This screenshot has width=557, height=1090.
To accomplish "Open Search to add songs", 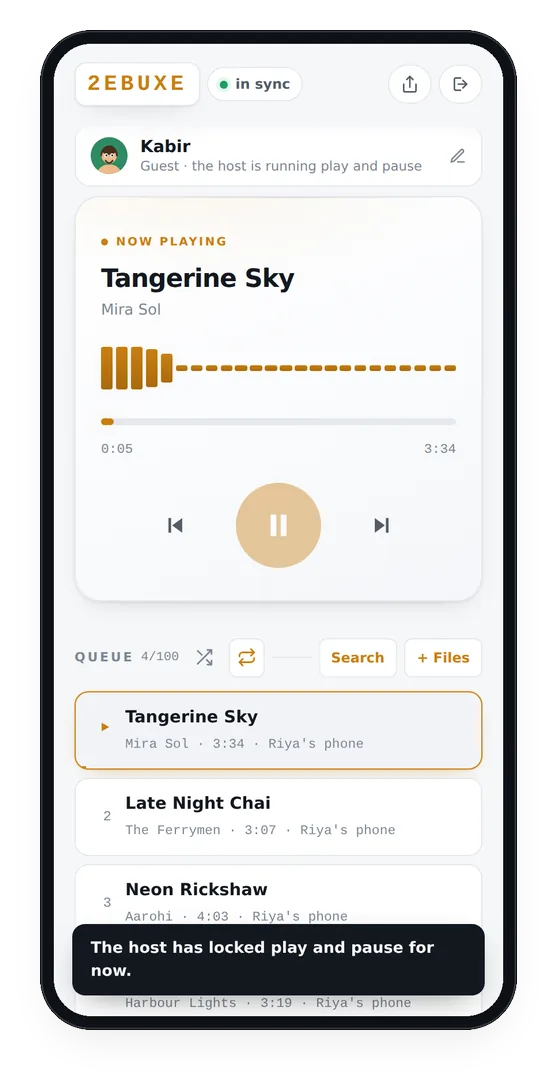I will pyautogui.click(x=357, y=658).
